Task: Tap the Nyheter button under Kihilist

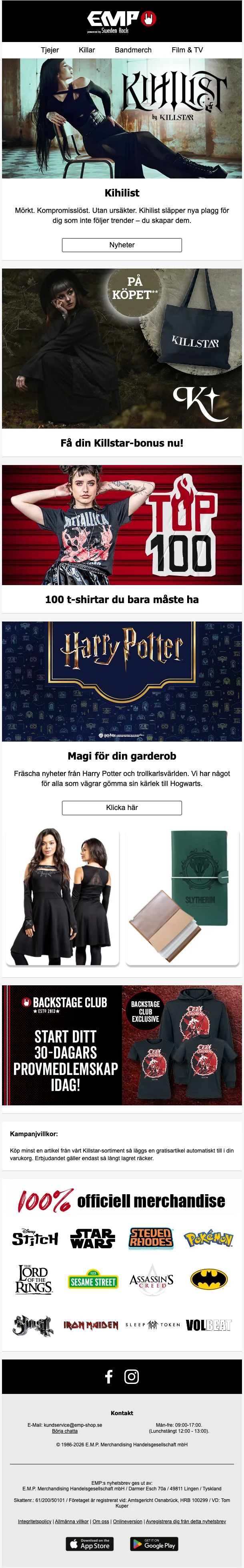Action: point(122,245)
